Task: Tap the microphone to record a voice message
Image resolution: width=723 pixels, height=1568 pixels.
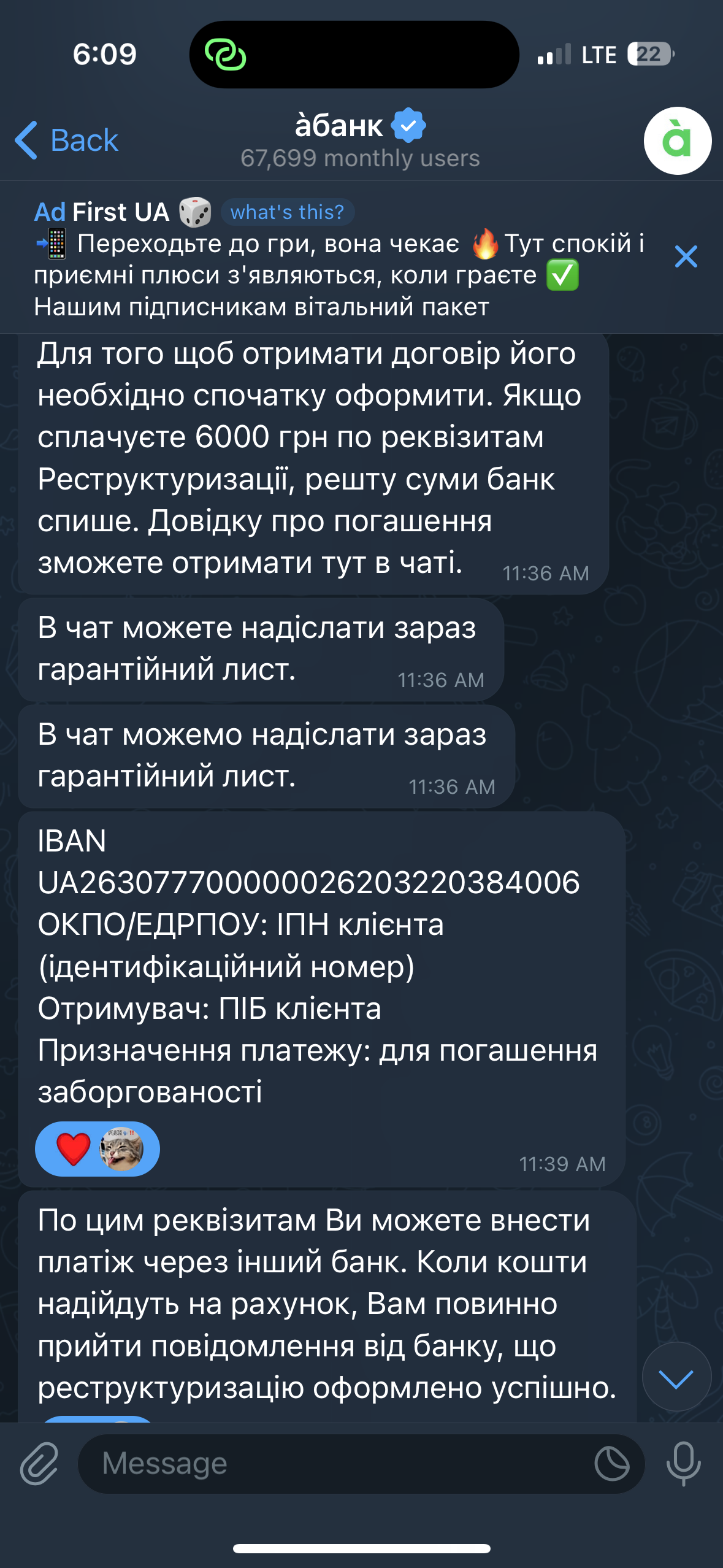Action: point(683,1464)
